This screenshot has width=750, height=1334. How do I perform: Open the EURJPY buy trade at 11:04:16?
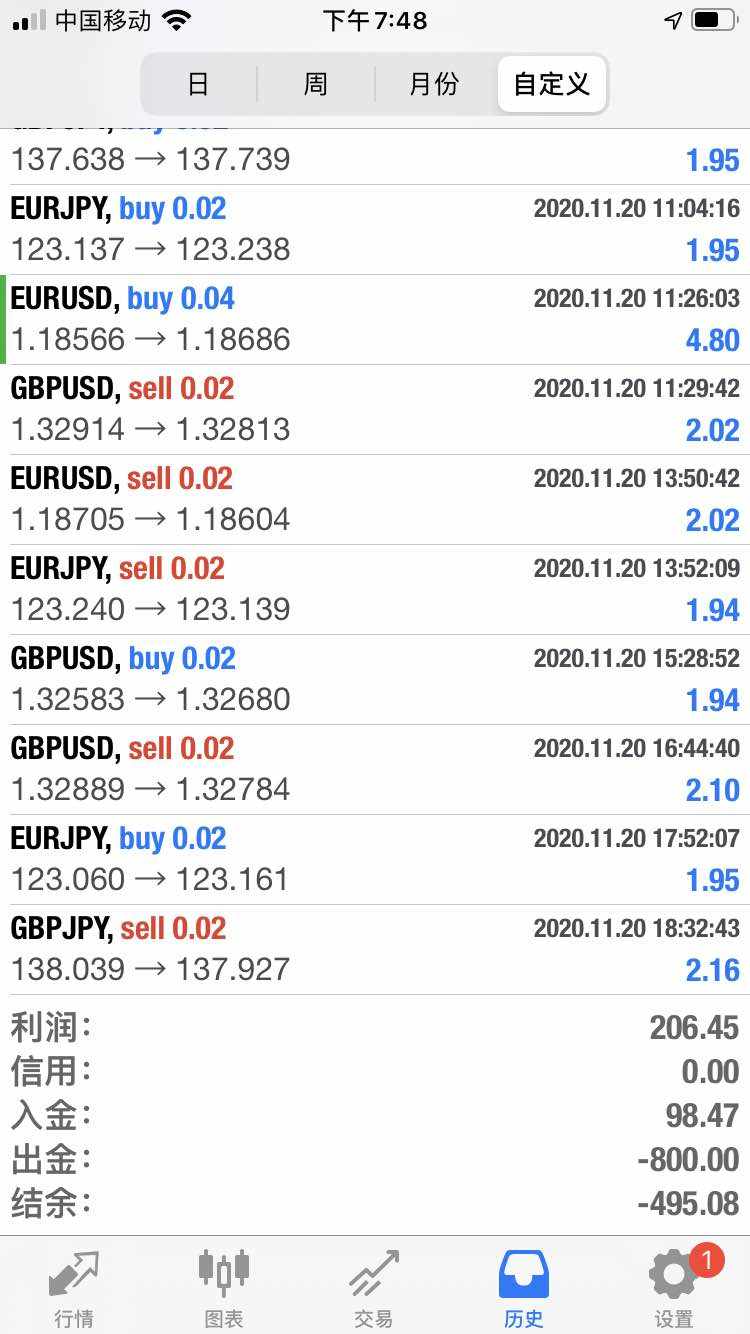pyautogui.click(x=375, y=229)
